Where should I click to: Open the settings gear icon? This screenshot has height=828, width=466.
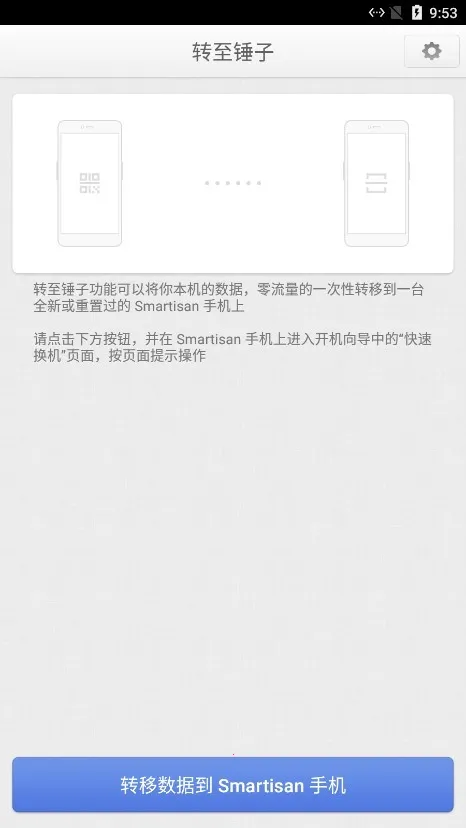click(432, 51)
